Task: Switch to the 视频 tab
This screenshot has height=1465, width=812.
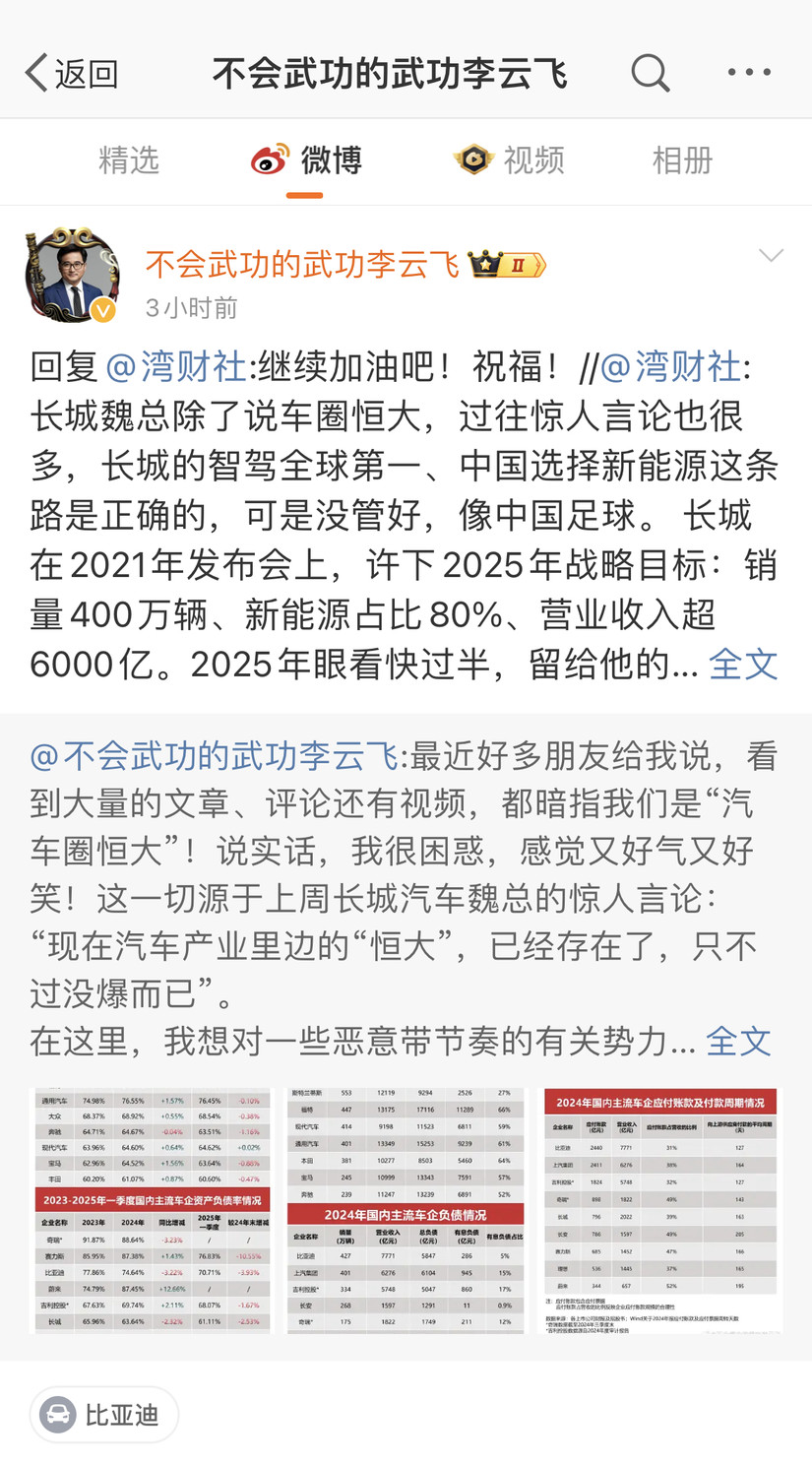Action: pos(510,159)
